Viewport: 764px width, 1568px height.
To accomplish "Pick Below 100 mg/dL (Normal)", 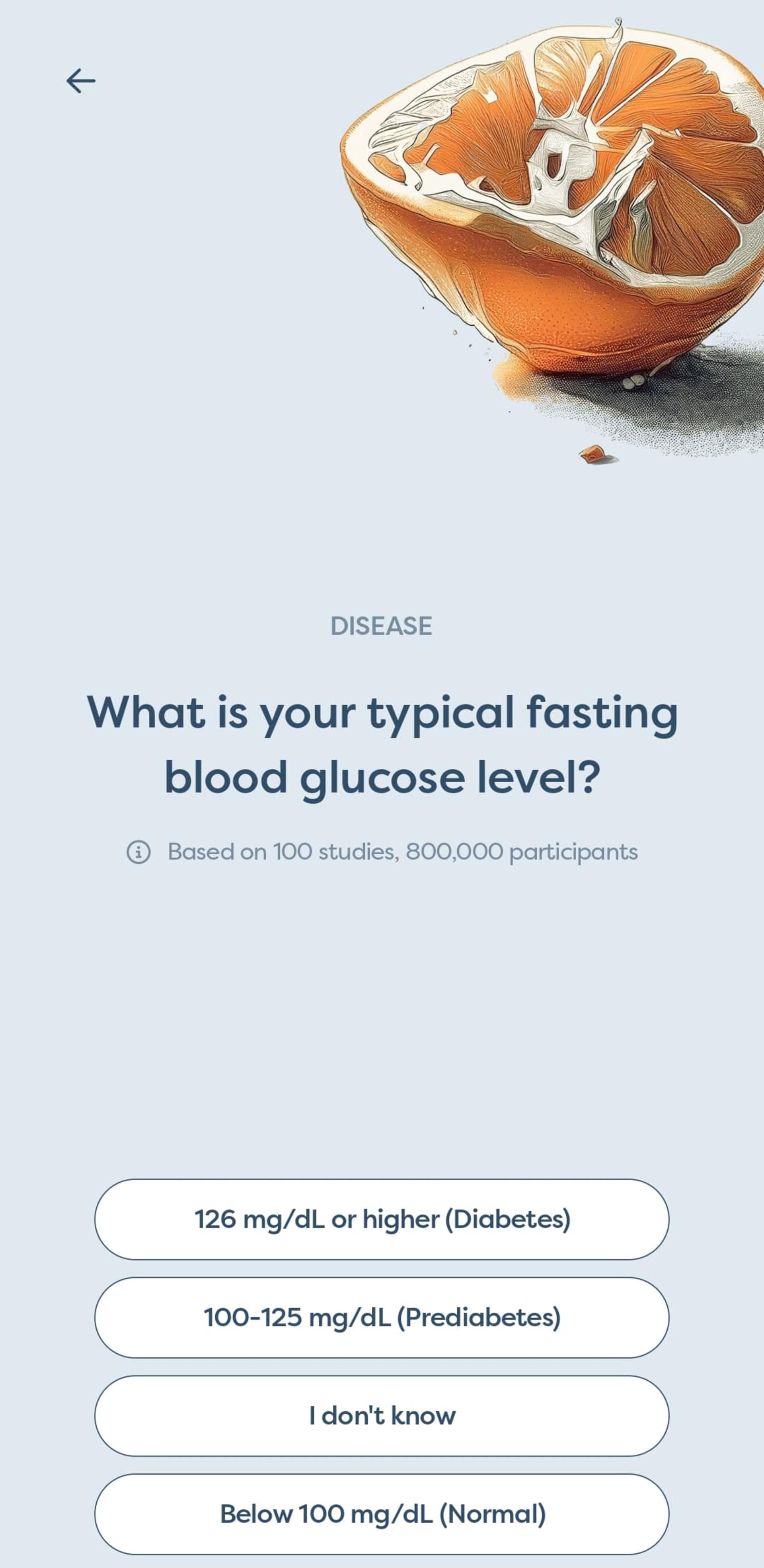I will tap(382, 1514).
